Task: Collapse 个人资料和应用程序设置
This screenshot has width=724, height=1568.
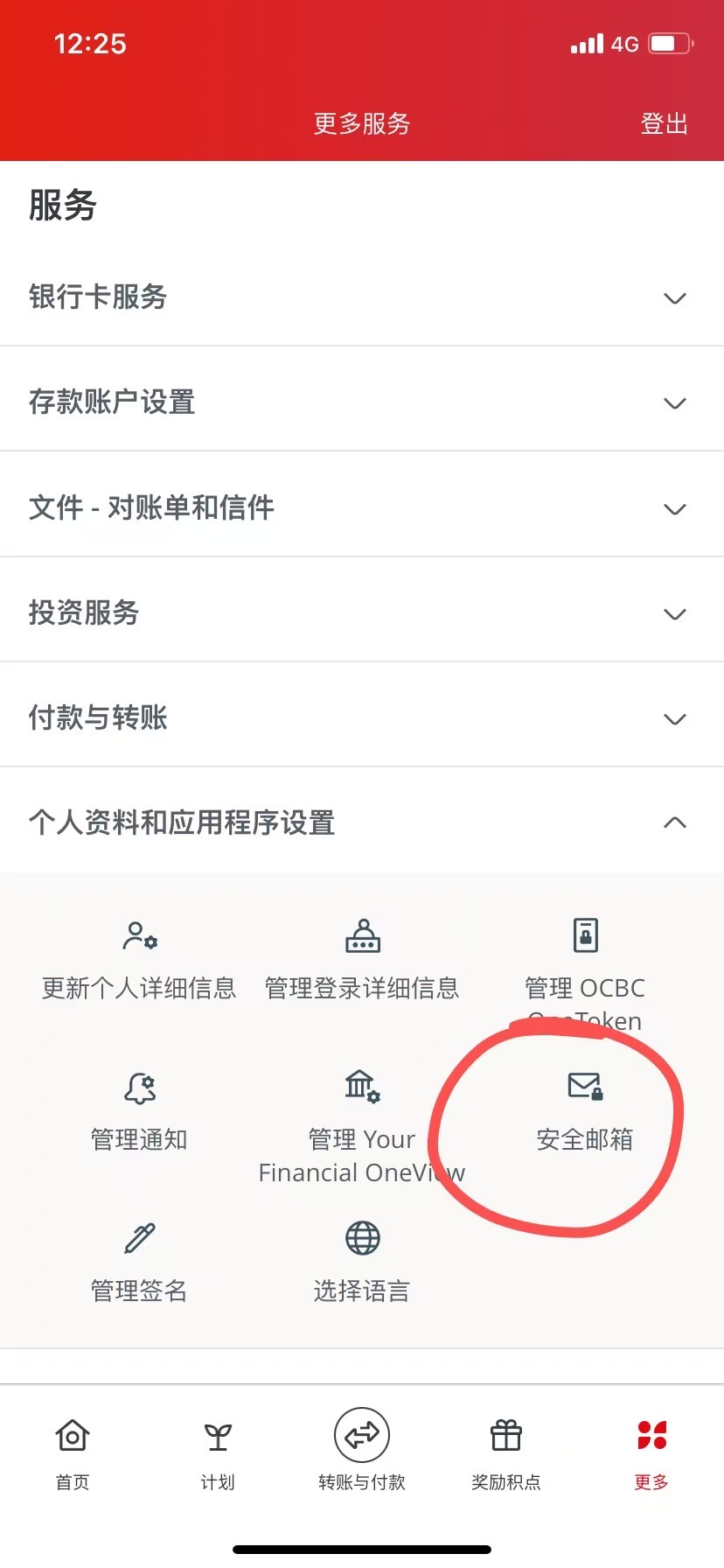Action: pos(362,822)
